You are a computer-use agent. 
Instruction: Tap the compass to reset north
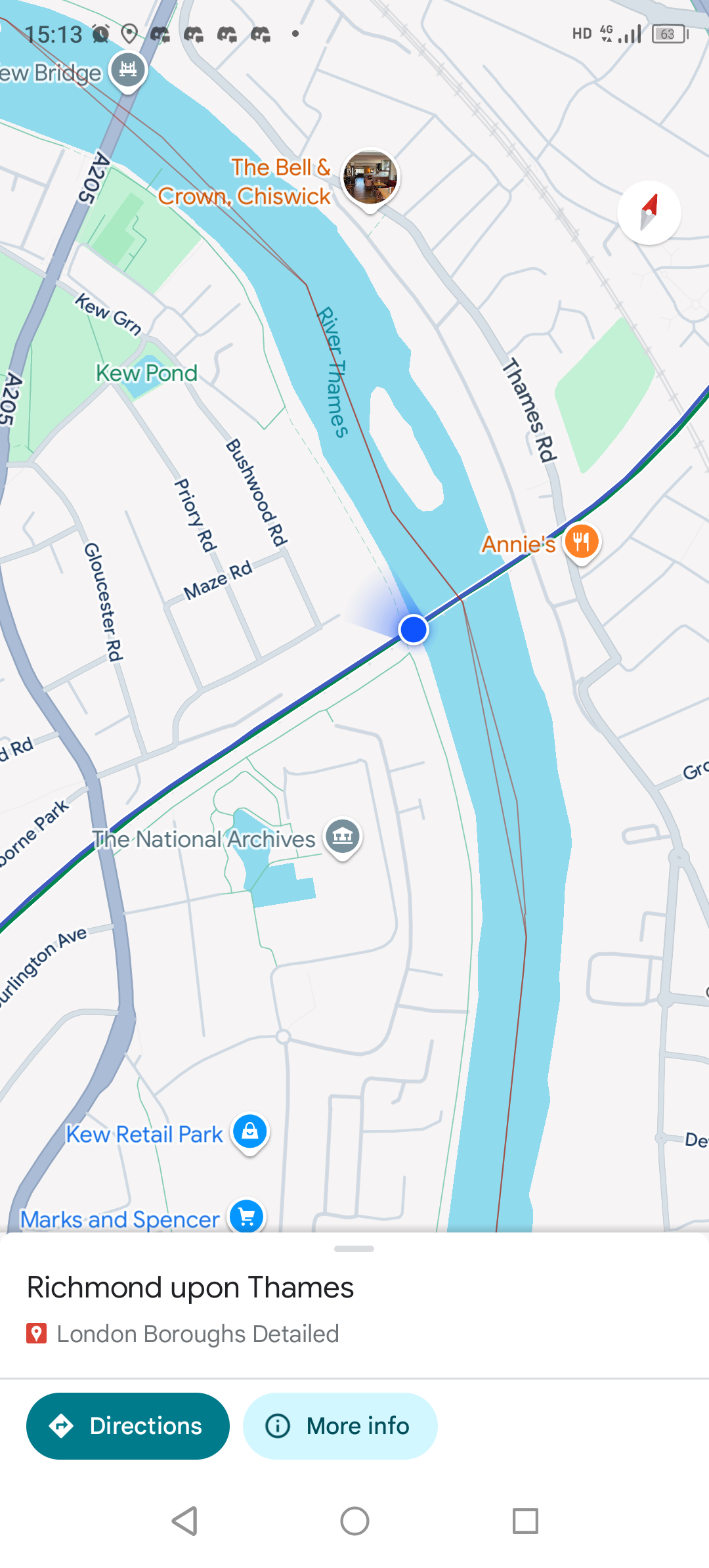point(649,213)
